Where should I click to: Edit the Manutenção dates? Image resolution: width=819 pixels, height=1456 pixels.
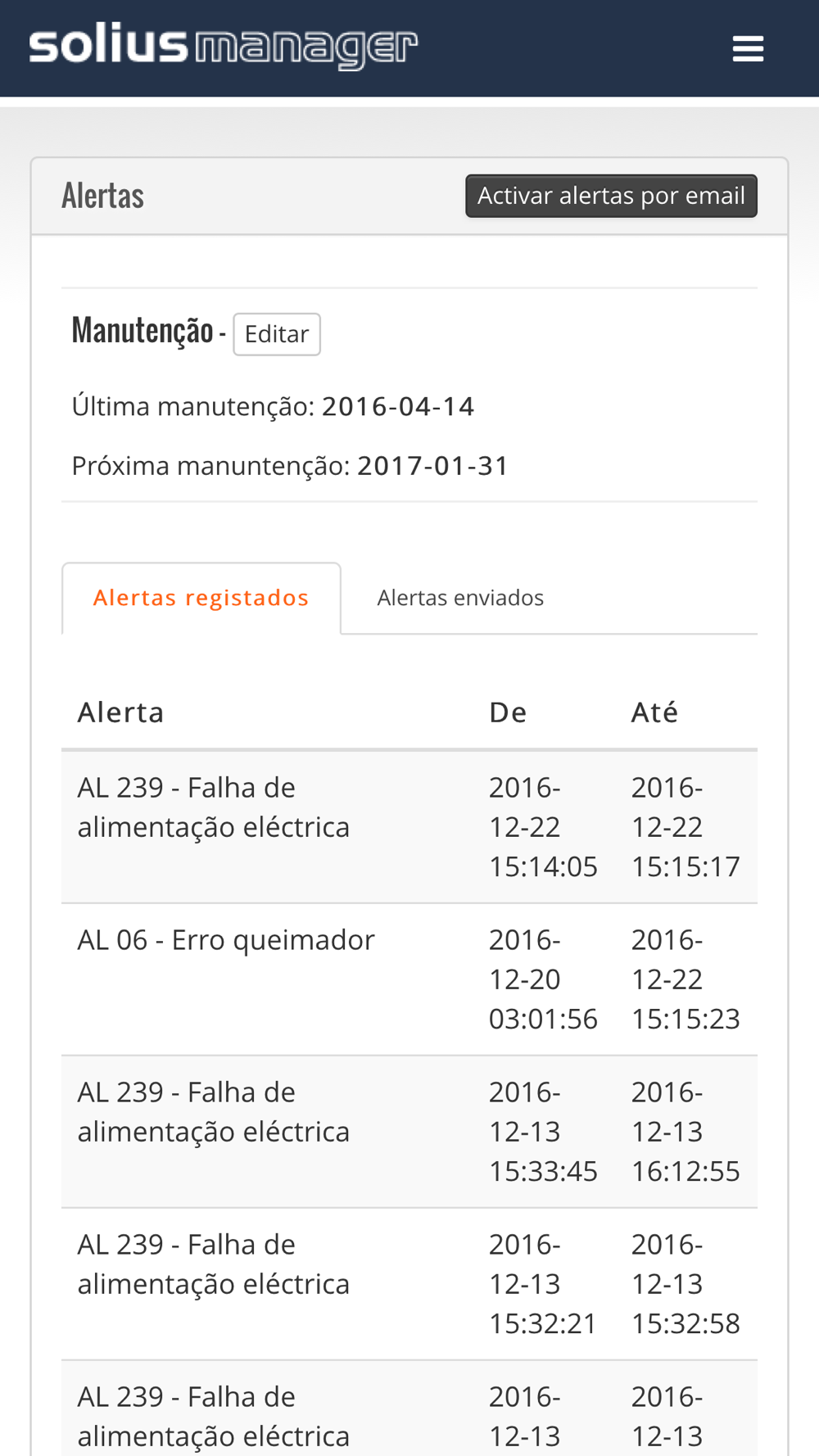277,334
